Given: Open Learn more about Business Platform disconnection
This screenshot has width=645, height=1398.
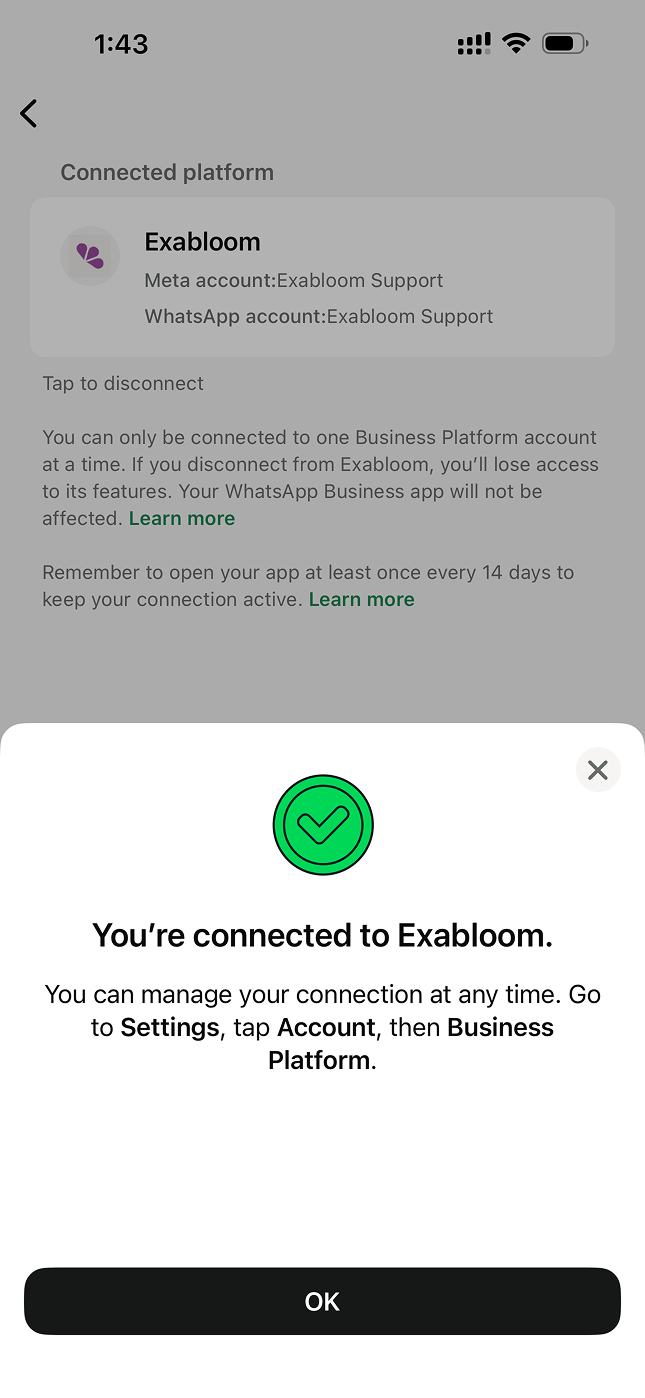Looking at the screenshot, I should (x=182, y=518).
